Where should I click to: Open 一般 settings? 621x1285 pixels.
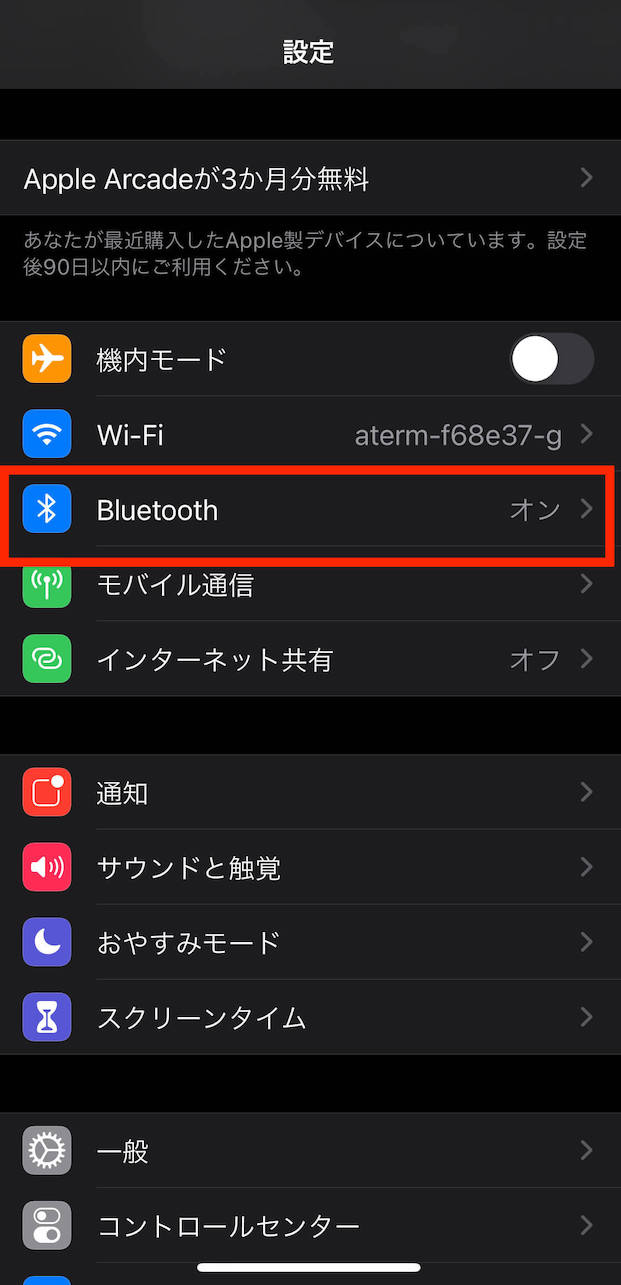(x=310, y=1151)
